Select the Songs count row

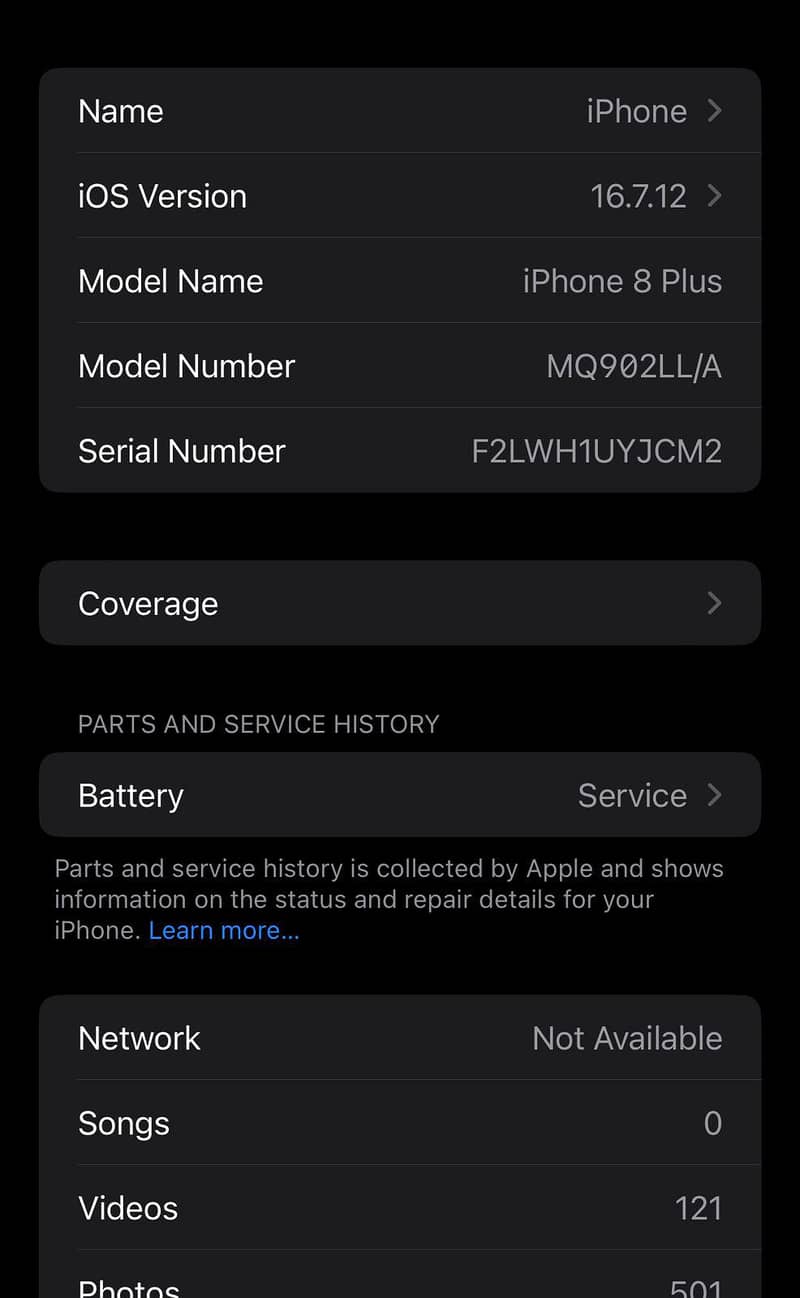400,1123
